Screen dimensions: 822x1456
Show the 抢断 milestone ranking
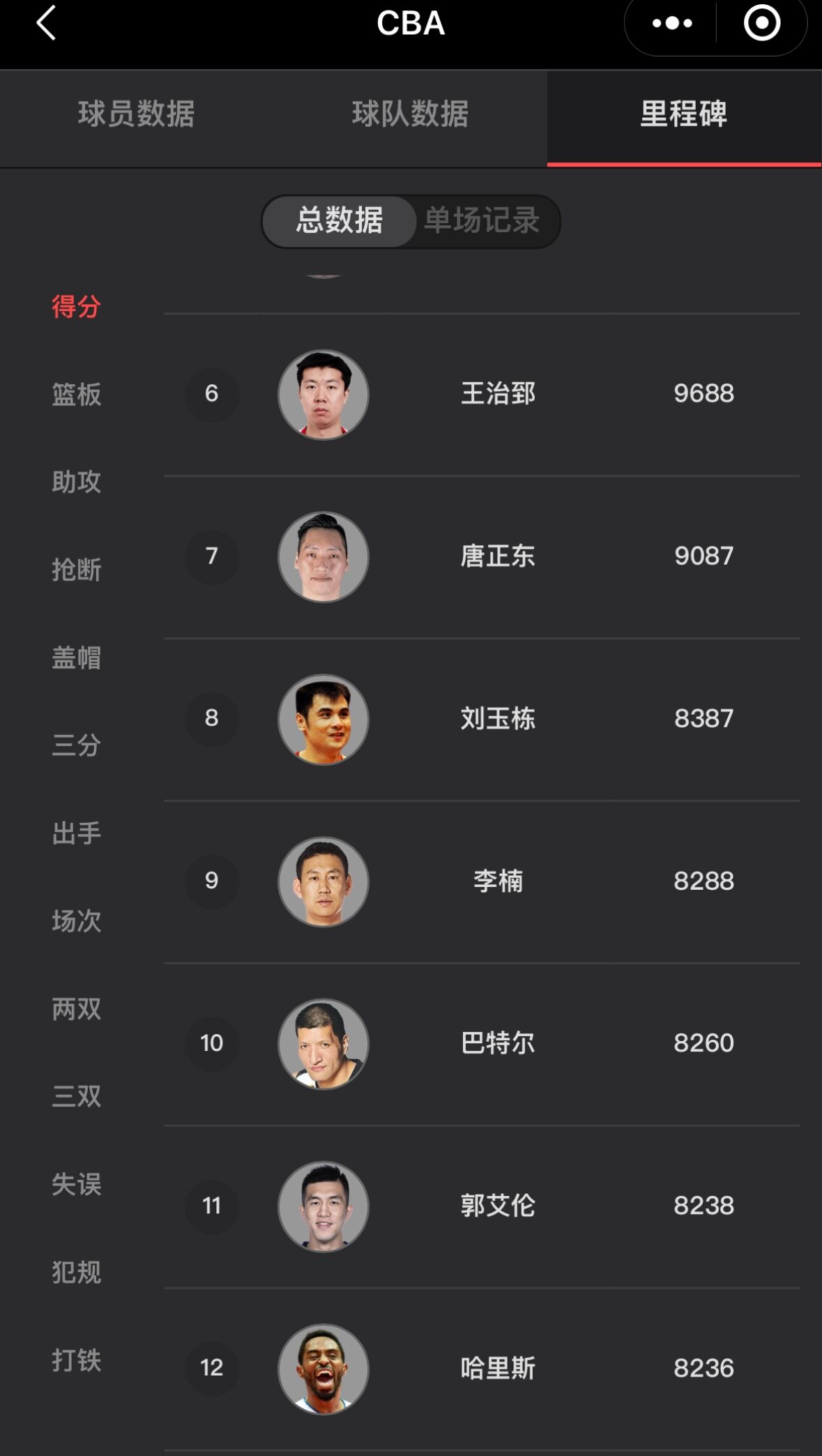pyautogui.click(x=77, y=570)
